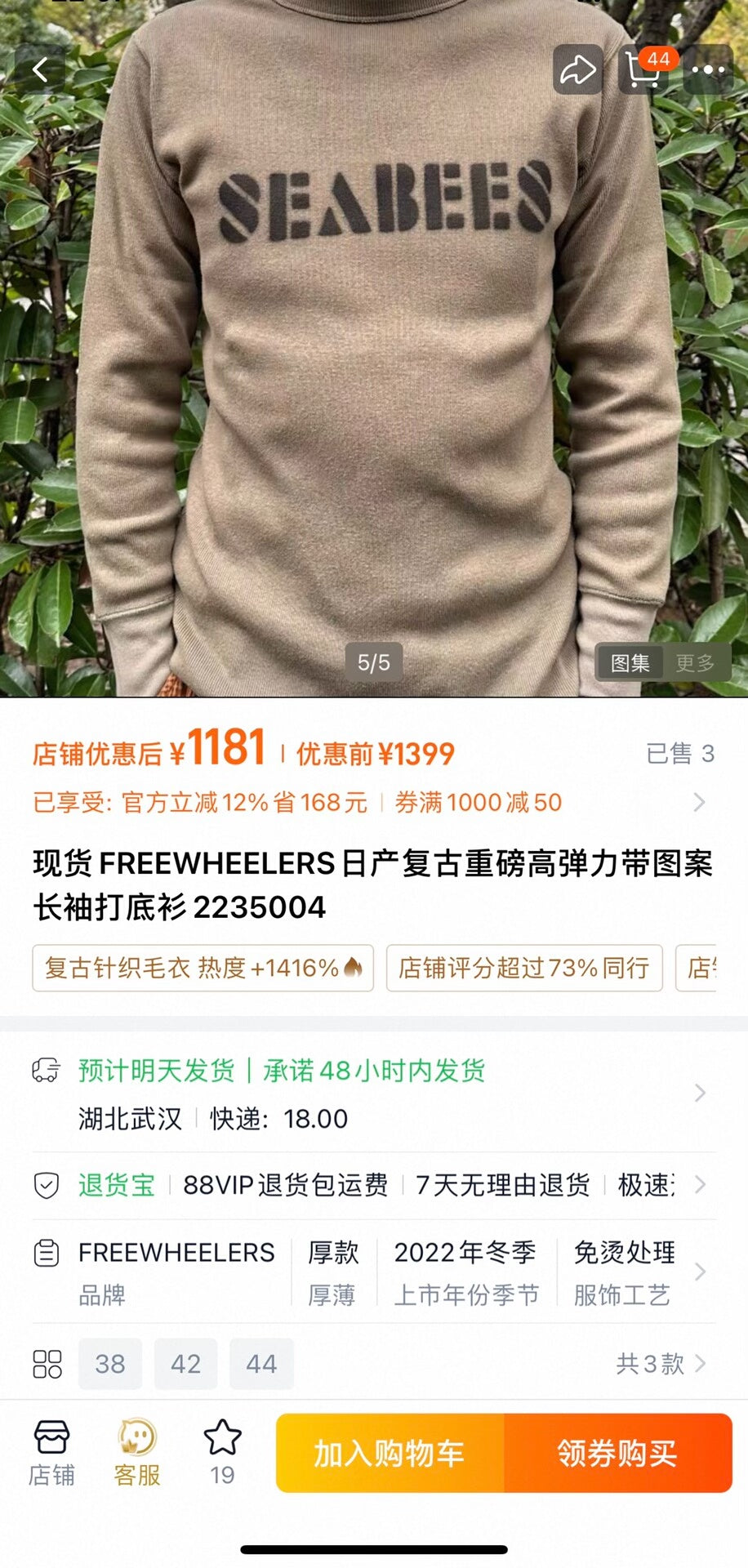View all options via 共3款

660,1364
